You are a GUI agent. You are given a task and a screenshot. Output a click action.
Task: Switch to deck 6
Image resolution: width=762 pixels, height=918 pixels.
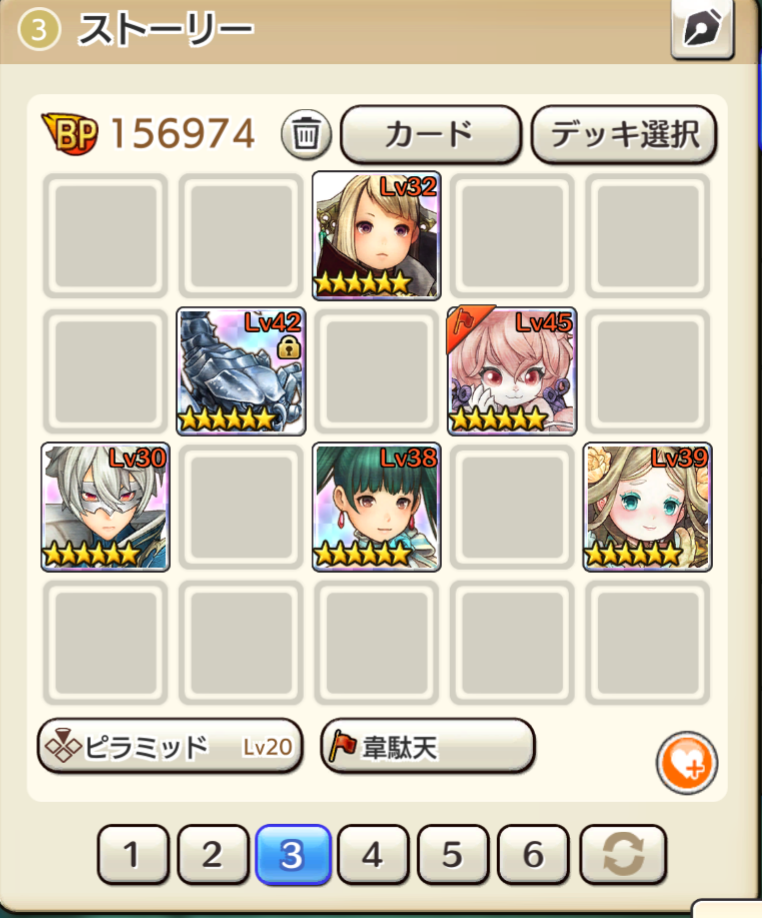pos(532,855)
